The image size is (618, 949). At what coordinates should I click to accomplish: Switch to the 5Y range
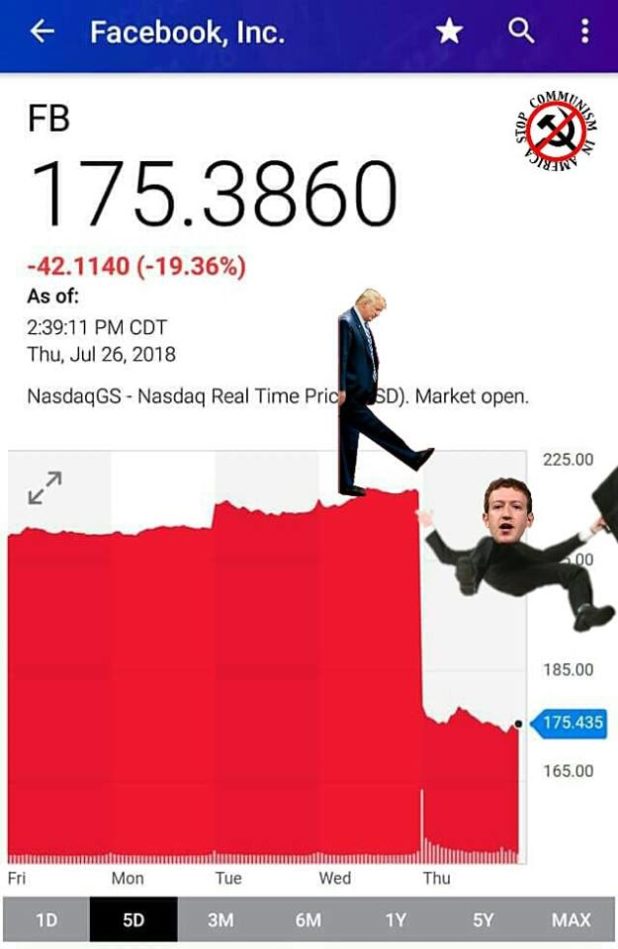483,920
